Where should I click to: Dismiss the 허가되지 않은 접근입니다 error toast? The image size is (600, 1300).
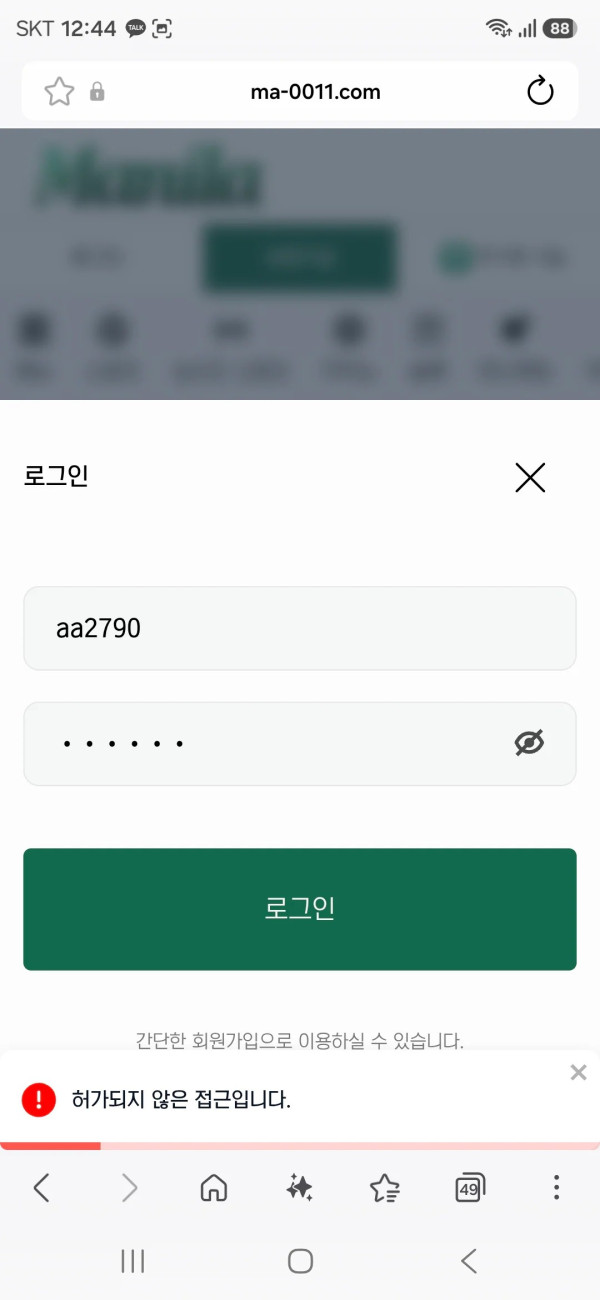pyautogui.click(x=578, y=1073)
